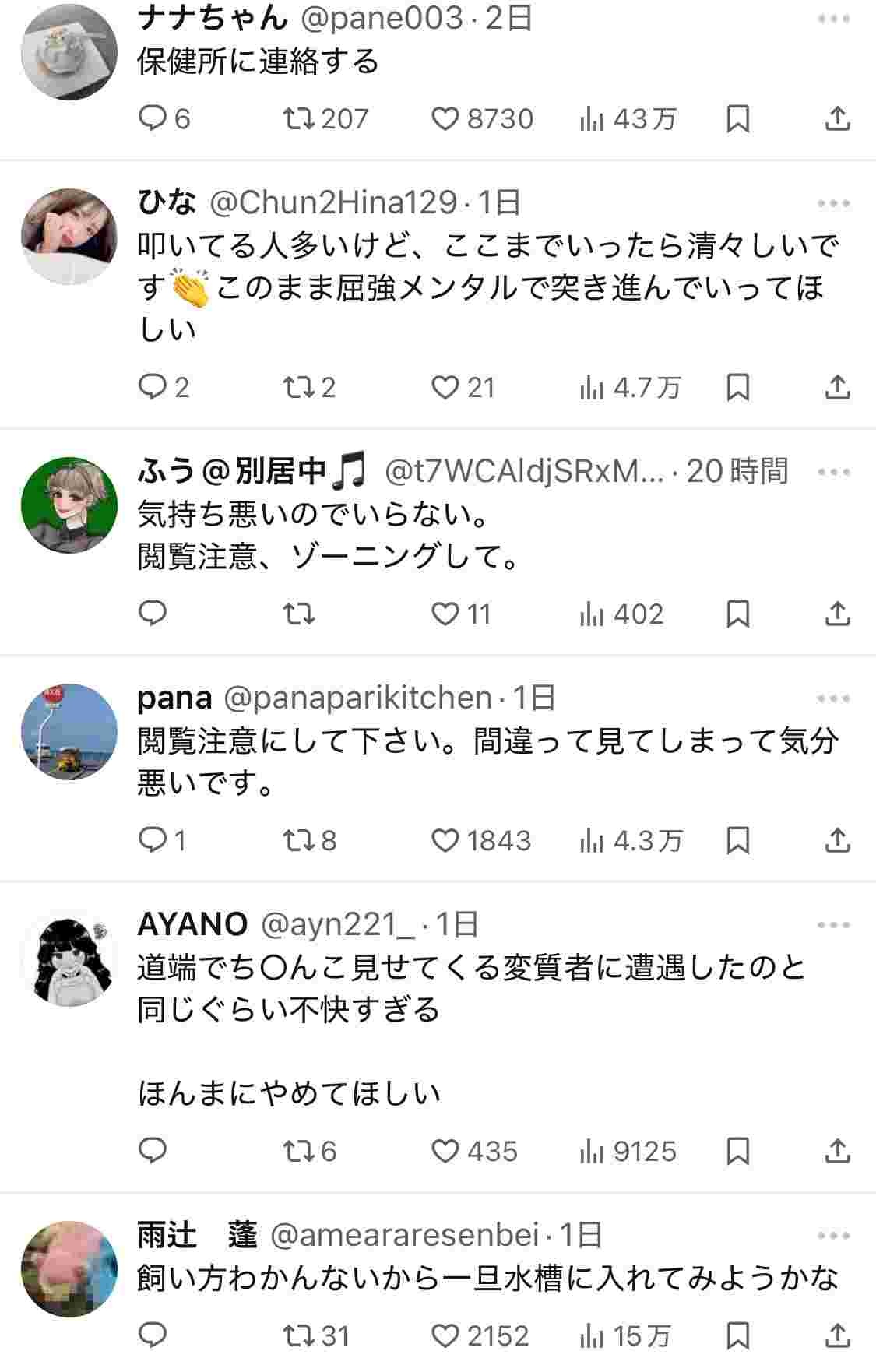Open the @amearaesenbei profile handle
The height and width of the screenshot is (1372, 876).
405,1235
